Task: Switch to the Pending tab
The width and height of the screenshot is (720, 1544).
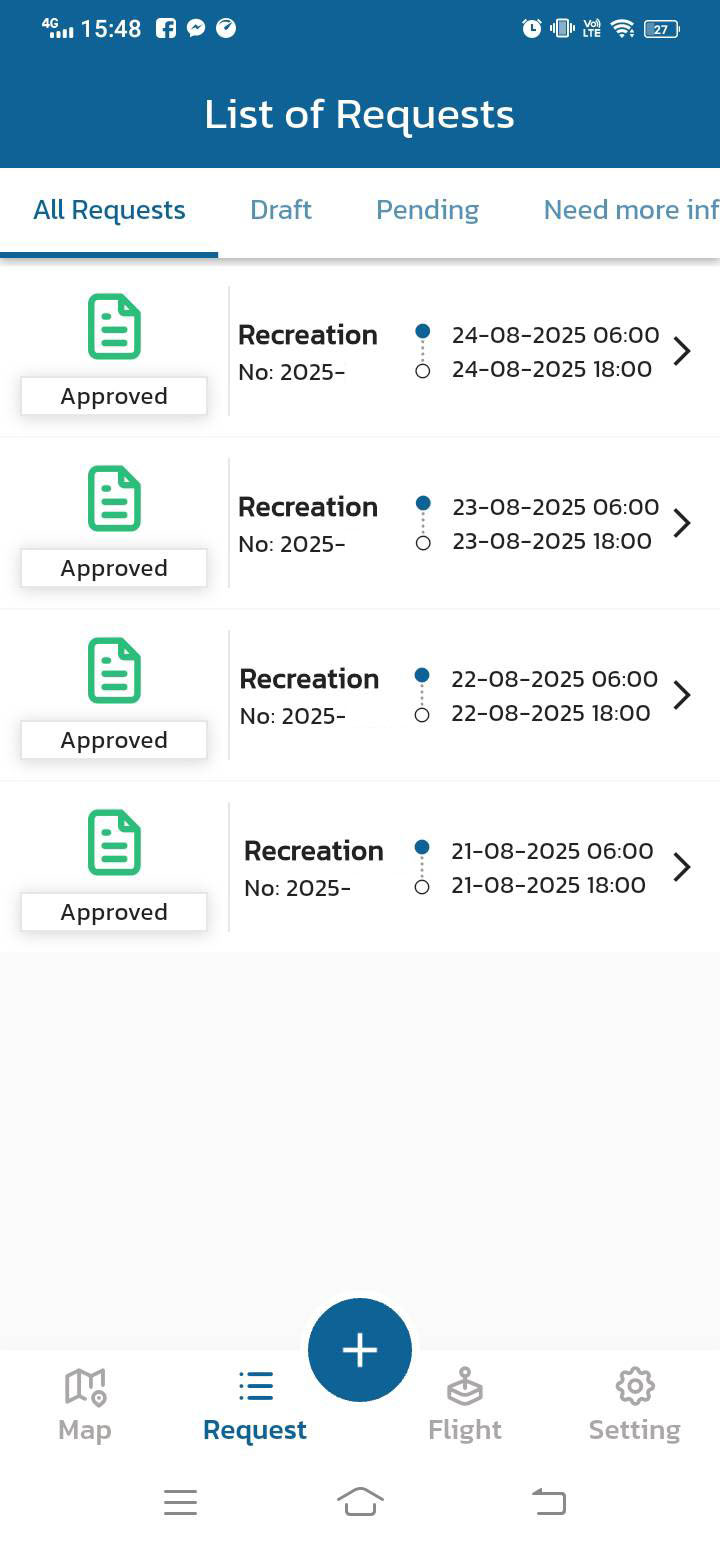Action: pyautogui.click(x=427, y=210)
